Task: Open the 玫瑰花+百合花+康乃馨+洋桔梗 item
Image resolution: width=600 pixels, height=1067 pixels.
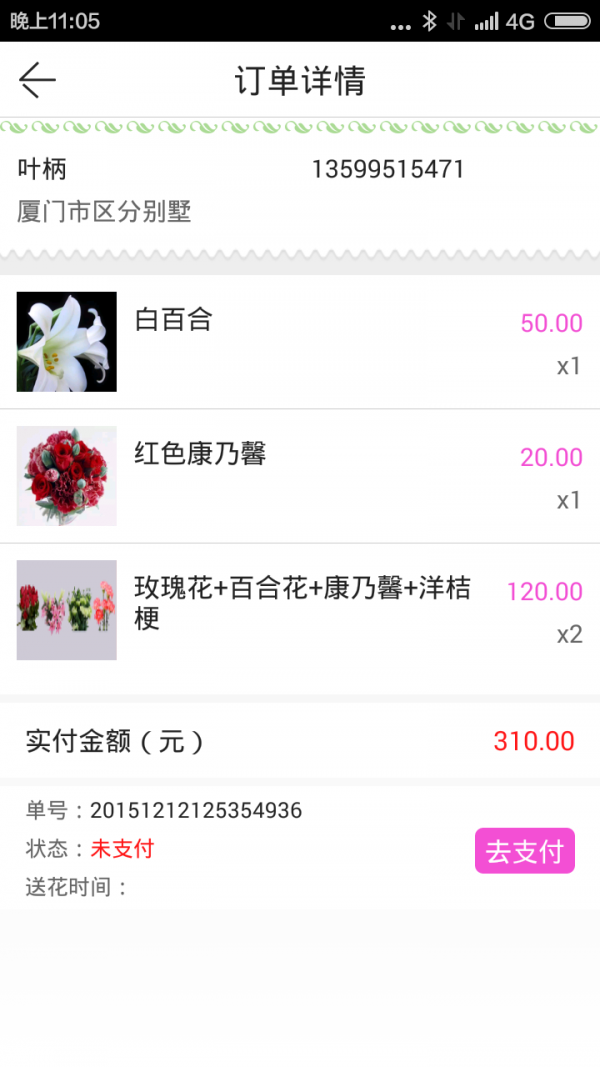Action: tap(300, 609)
